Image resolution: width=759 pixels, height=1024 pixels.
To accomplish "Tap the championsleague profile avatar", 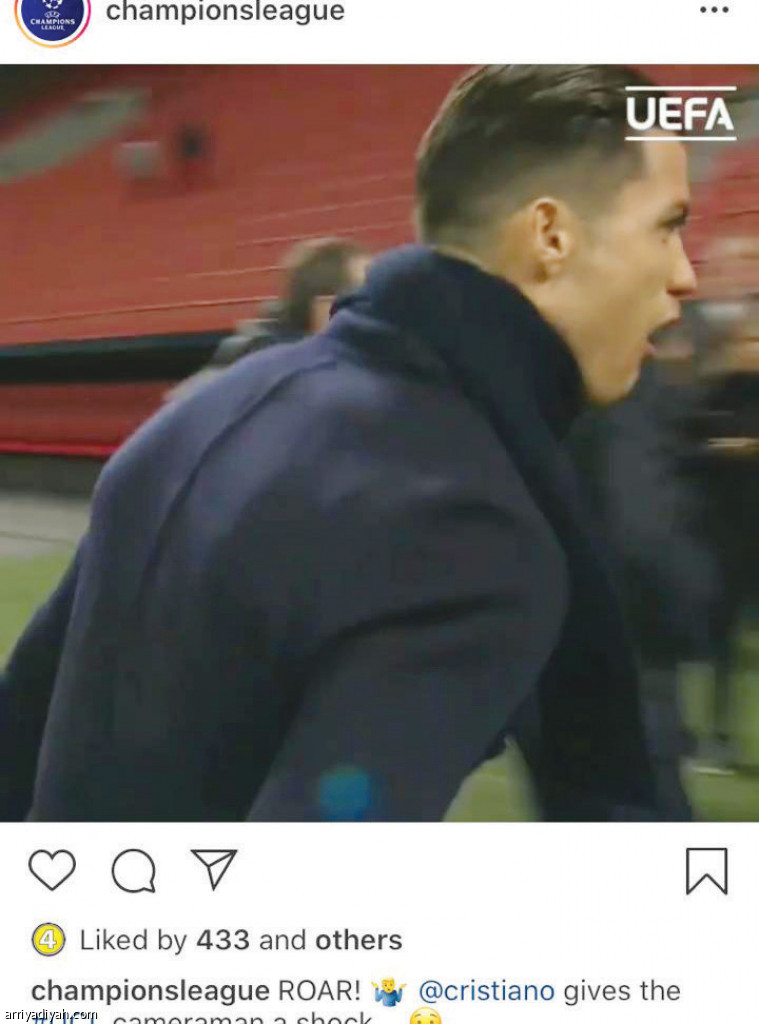I will (x=53, y=18).
